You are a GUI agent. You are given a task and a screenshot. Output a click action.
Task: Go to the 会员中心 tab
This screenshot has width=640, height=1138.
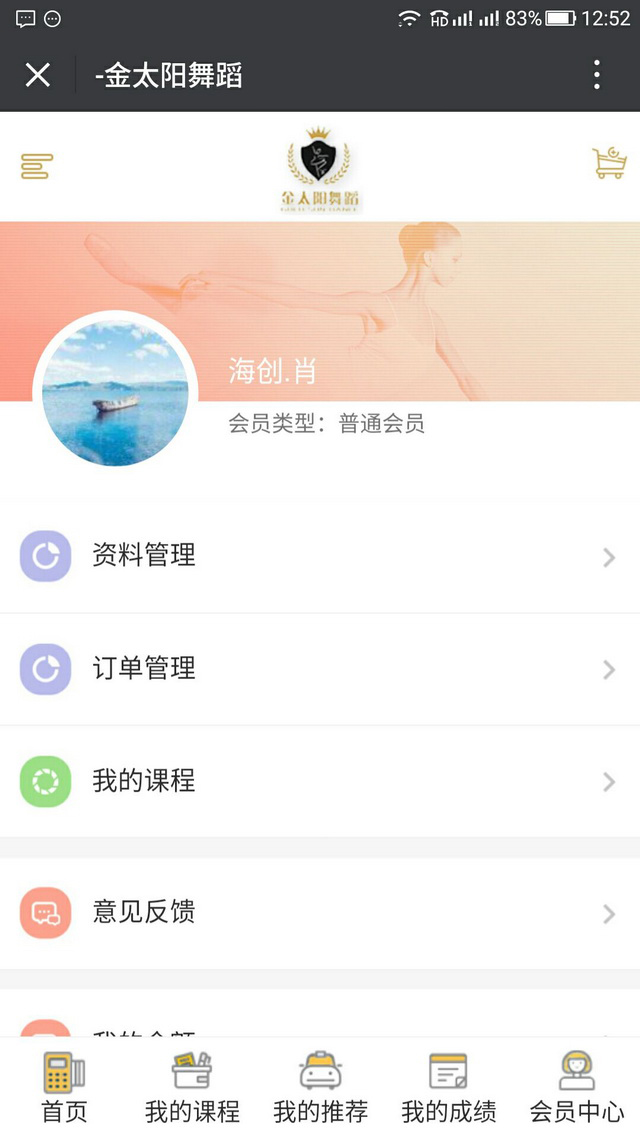577,1087
